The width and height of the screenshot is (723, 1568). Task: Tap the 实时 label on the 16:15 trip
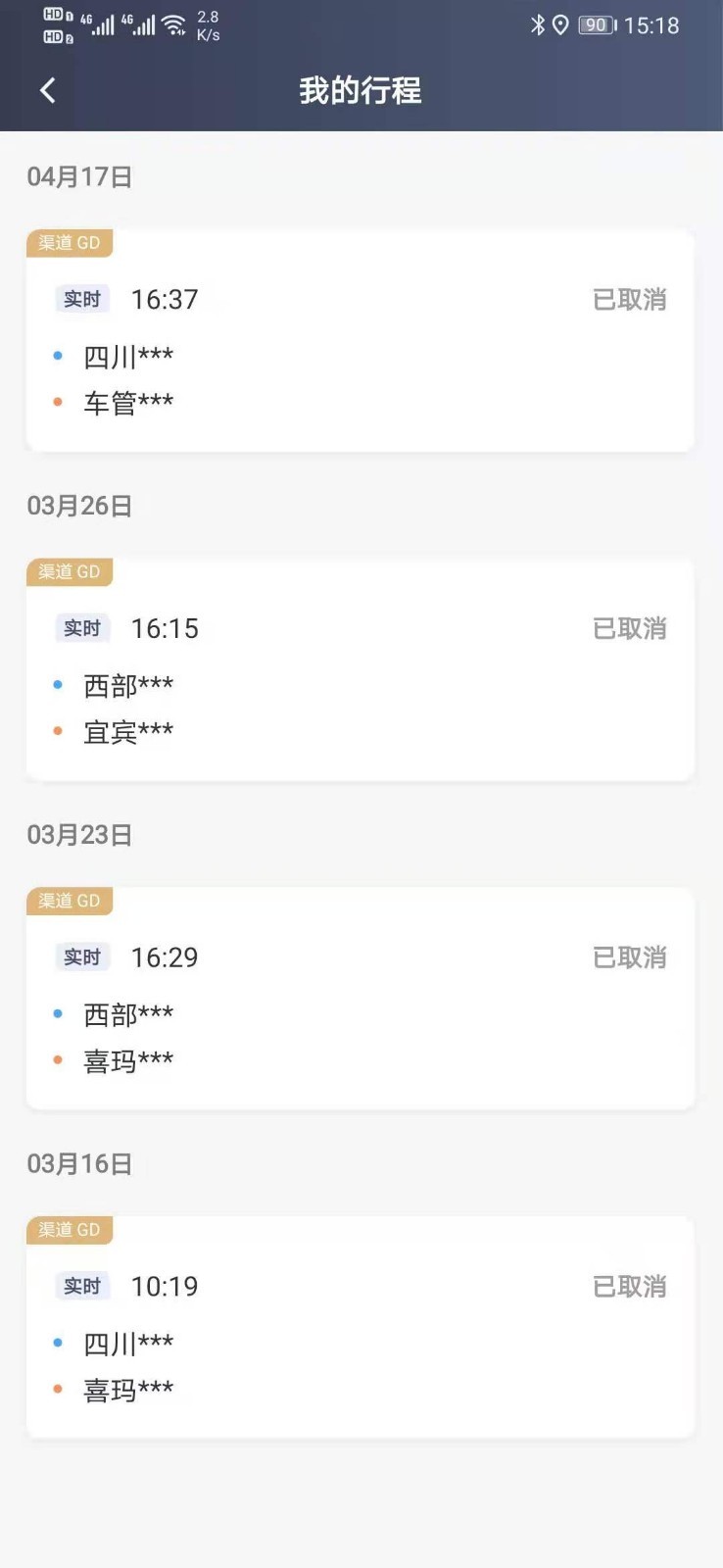point(82,628)
